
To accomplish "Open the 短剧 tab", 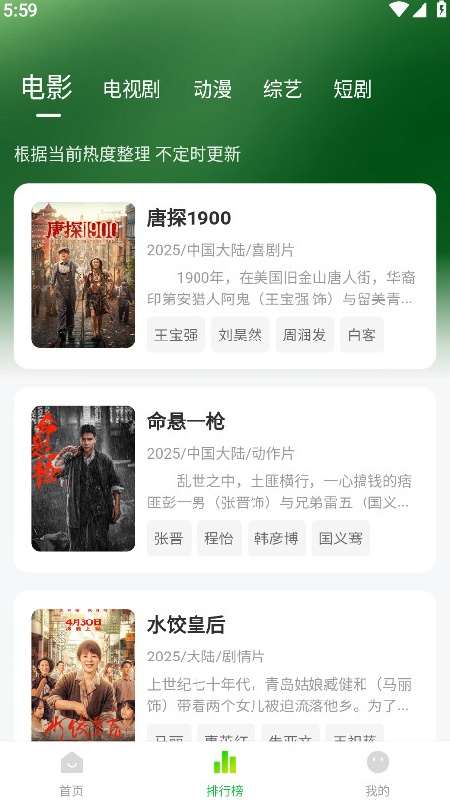I will (x=352, y=89).
